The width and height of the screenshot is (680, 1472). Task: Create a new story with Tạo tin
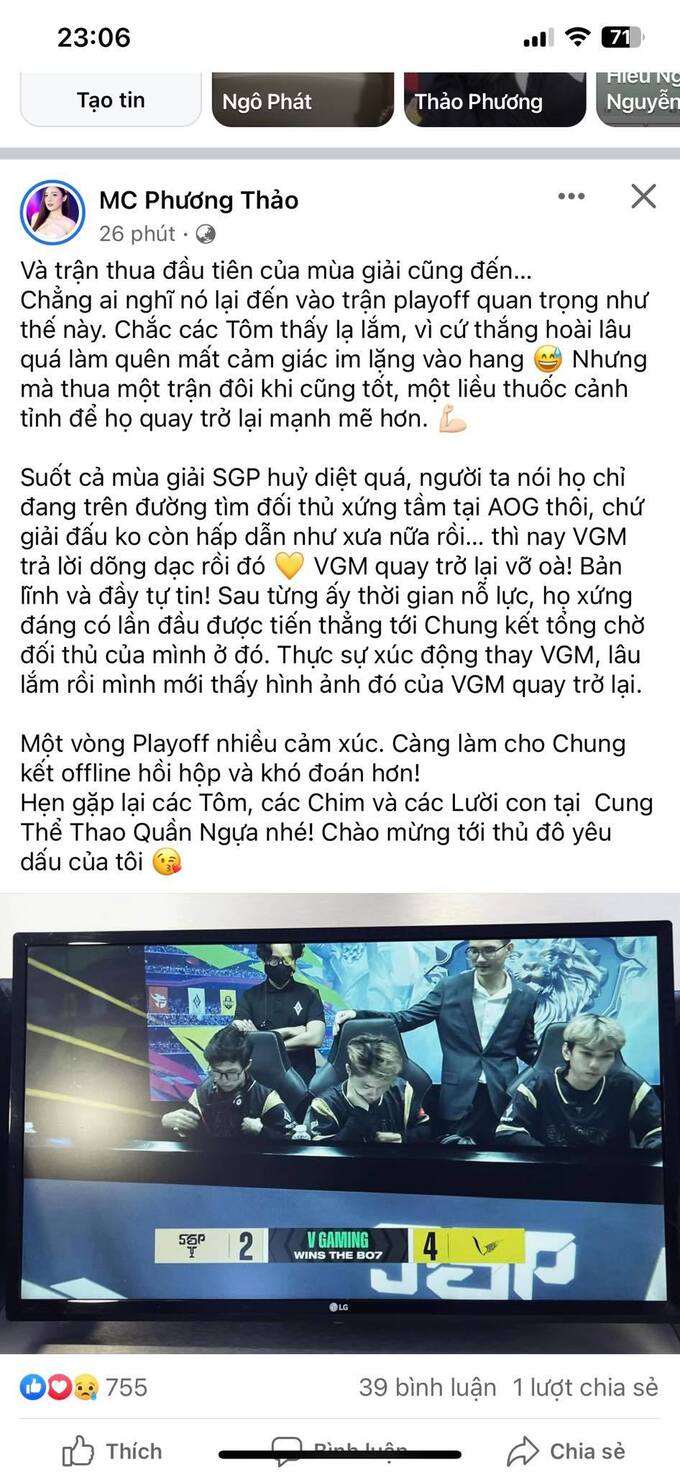coord(110,100)
